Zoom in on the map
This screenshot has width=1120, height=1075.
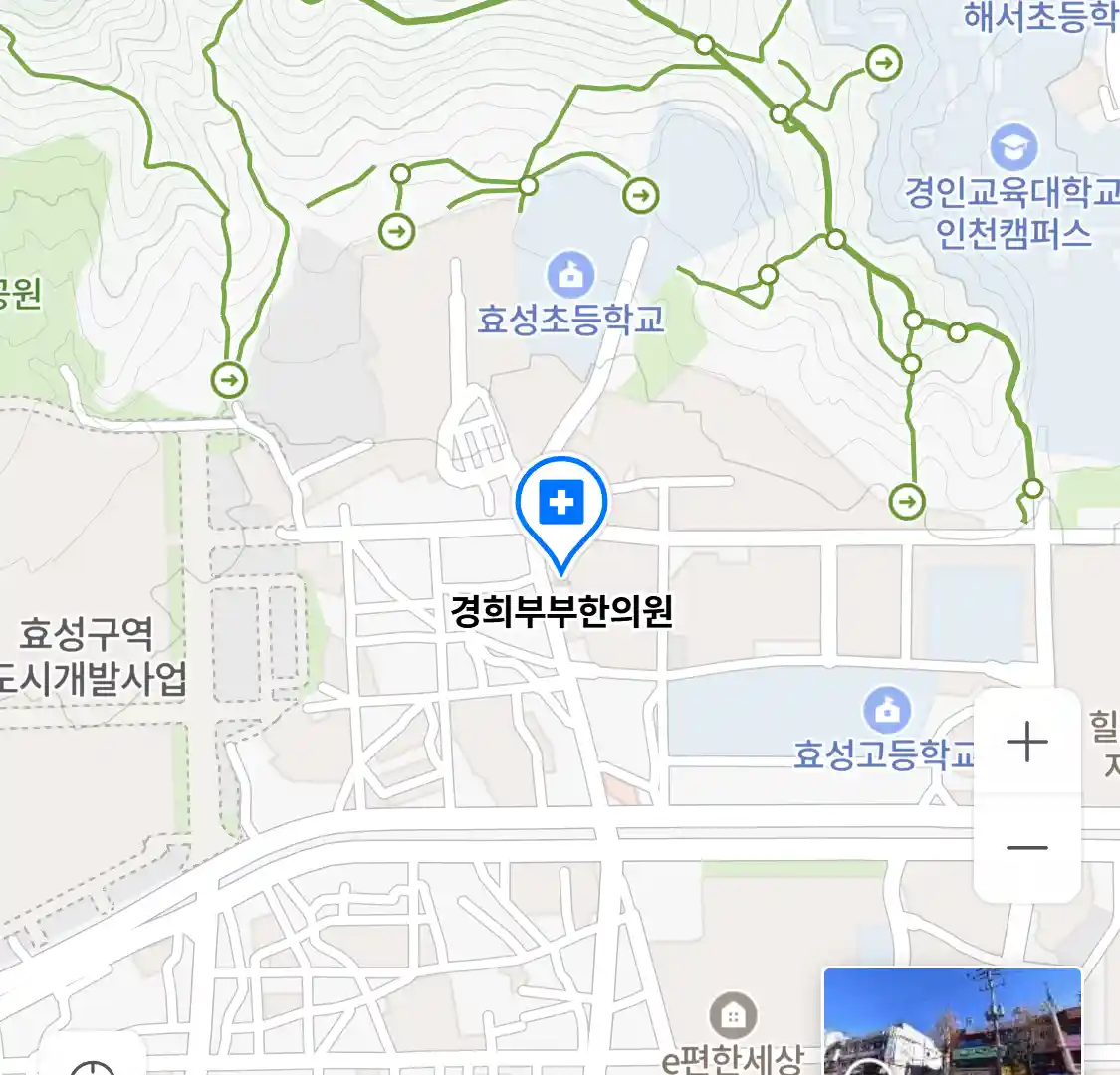(x=1026, y=743)
